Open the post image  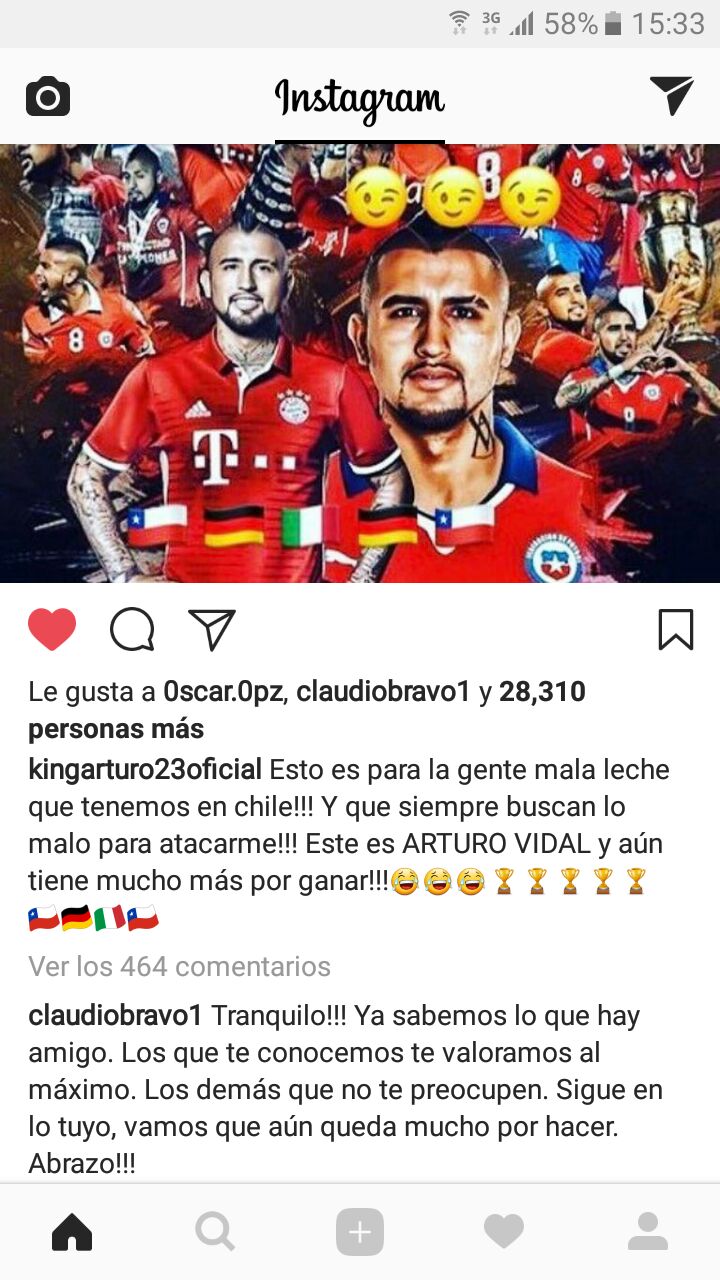point(360,363)
